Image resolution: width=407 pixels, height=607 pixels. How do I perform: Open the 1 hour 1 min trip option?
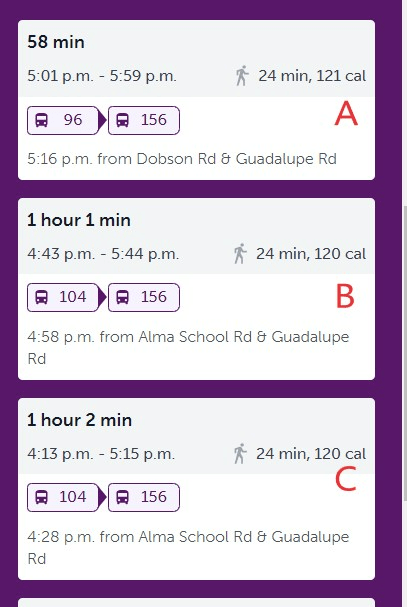click(x=196, y=289)
